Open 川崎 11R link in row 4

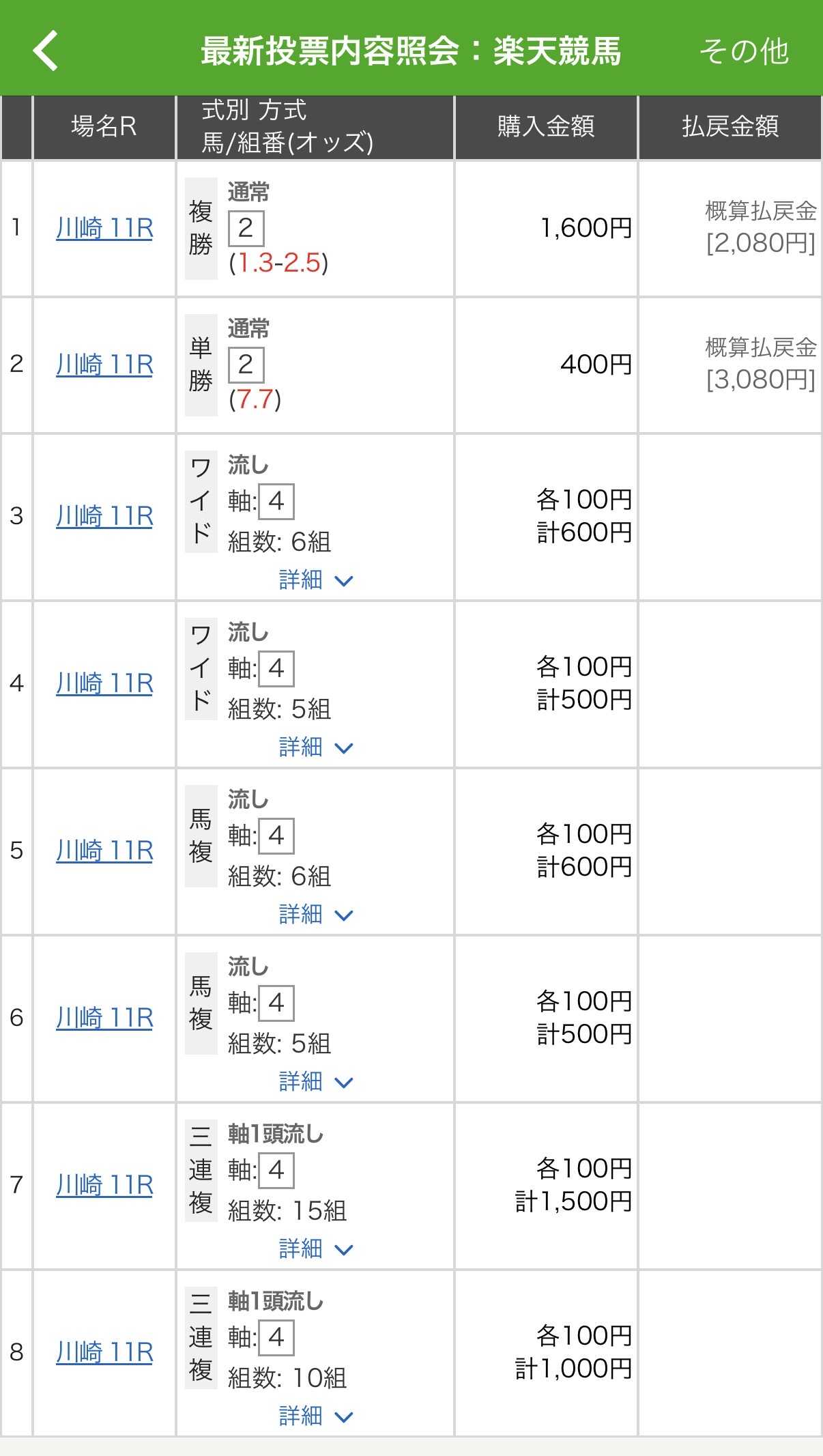click(x=104, y=683)
